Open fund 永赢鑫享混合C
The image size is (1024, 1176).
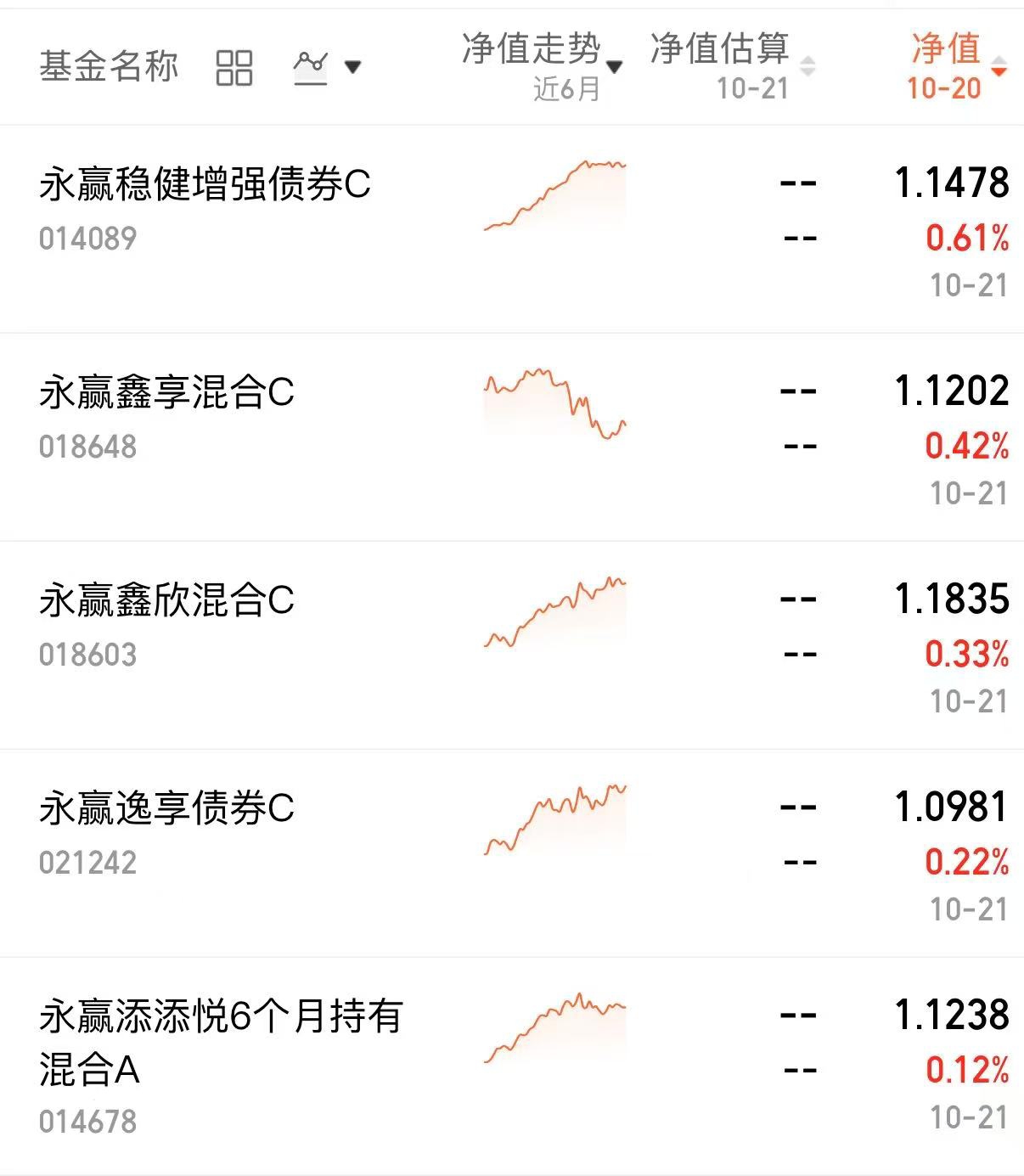(x=512, y=437)
